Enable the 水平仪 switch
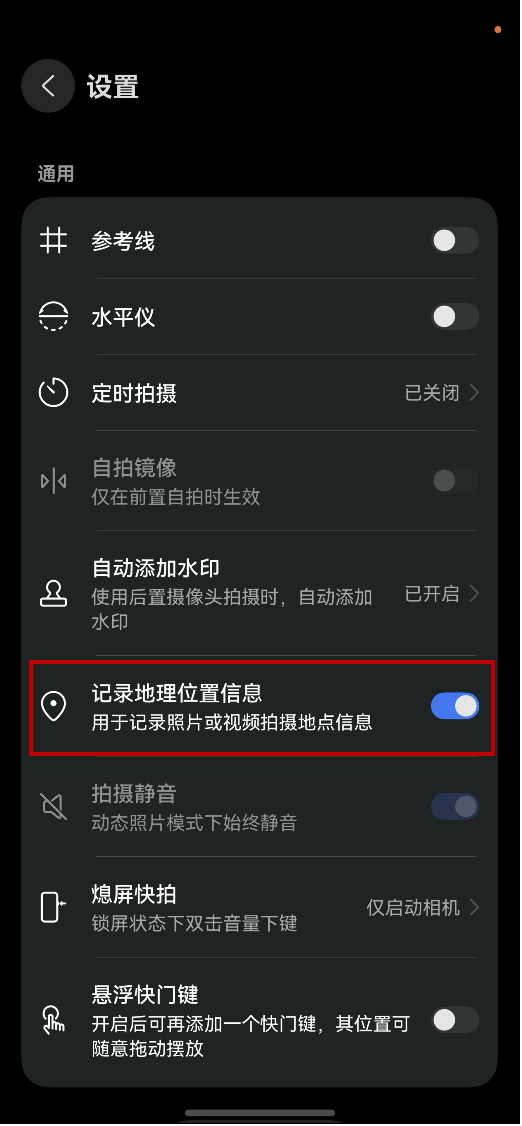The width and height of the screenshot is (522, 1126). 455,317
